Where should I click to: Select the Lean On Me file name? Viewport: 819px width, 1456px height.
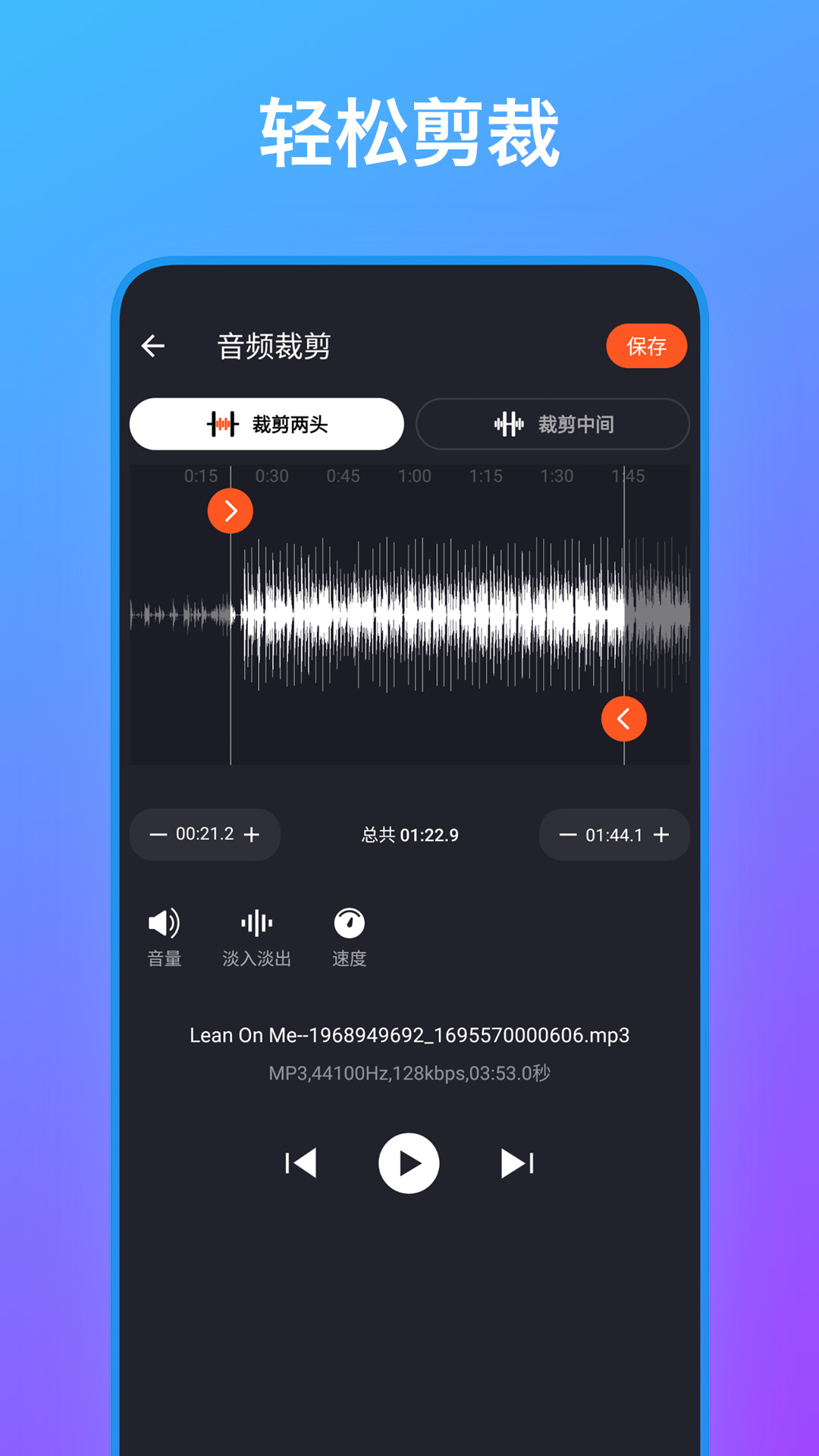coord(409,1034)
